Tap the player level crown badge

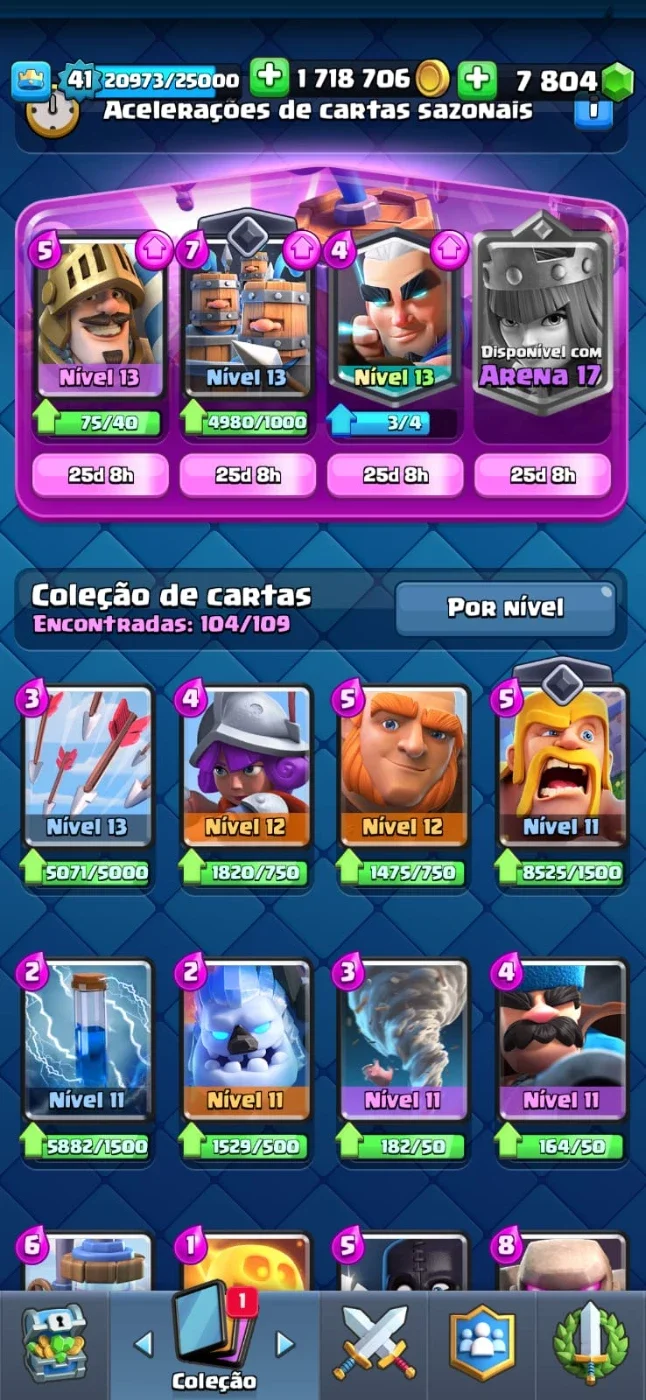tap(31, 81)
